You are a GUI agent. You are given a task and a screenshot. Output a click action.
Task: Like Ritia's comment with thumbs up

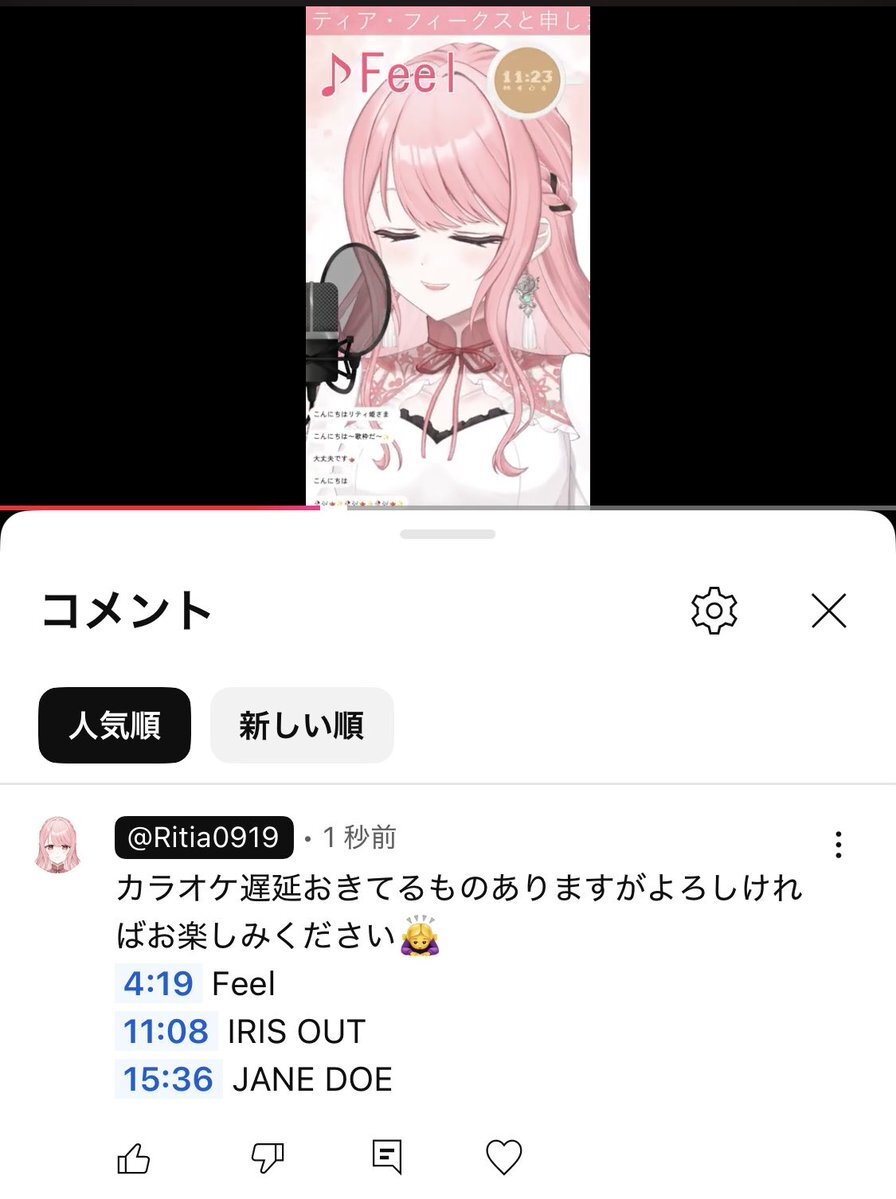coord(134,1158)
